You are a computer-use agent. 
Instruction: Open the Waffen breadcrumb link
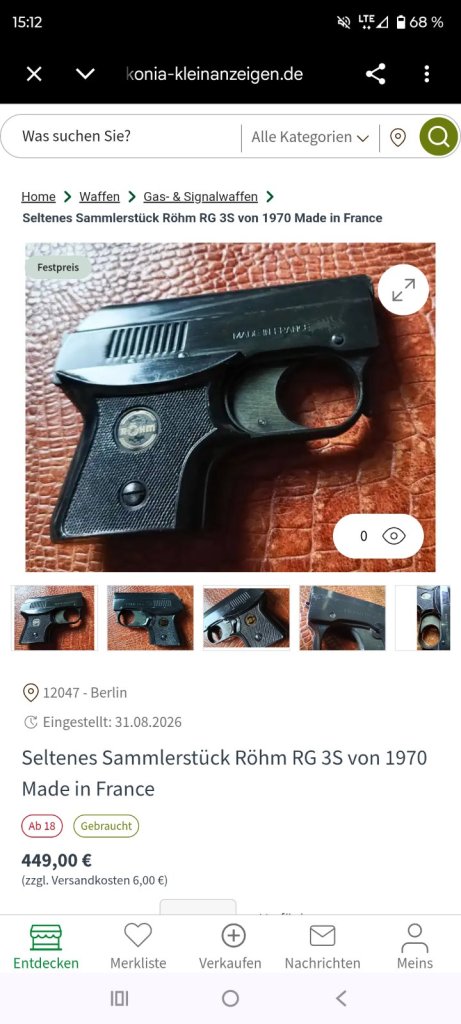99,197
